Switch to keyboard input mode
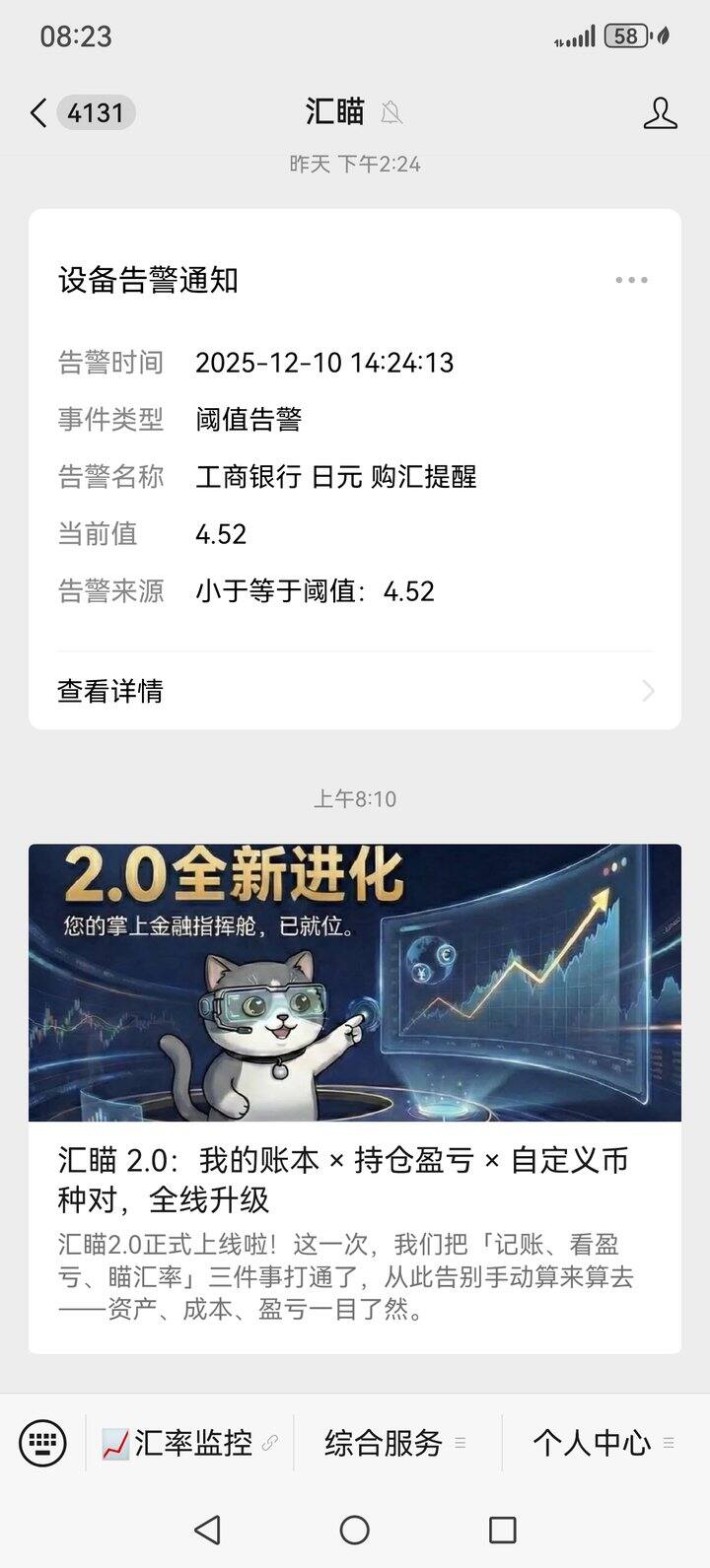 click(42, 1443)
